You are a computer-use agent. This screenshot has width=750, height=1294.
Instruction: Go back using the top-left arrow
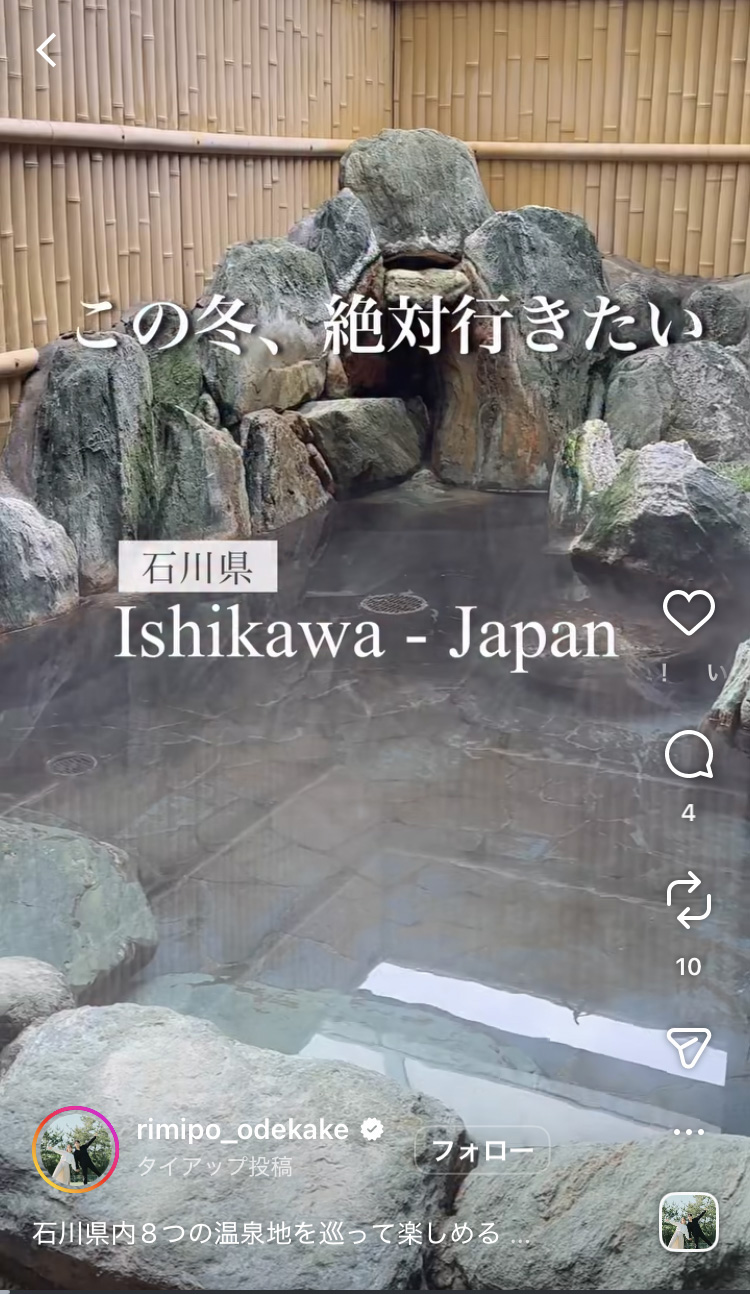click(47, 50)
